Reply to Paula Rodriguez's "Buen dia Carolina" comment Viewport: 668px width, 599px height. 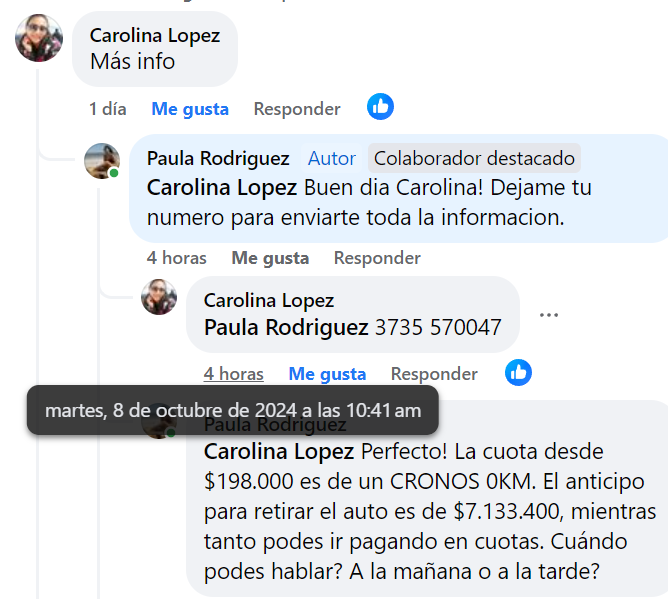377,258
